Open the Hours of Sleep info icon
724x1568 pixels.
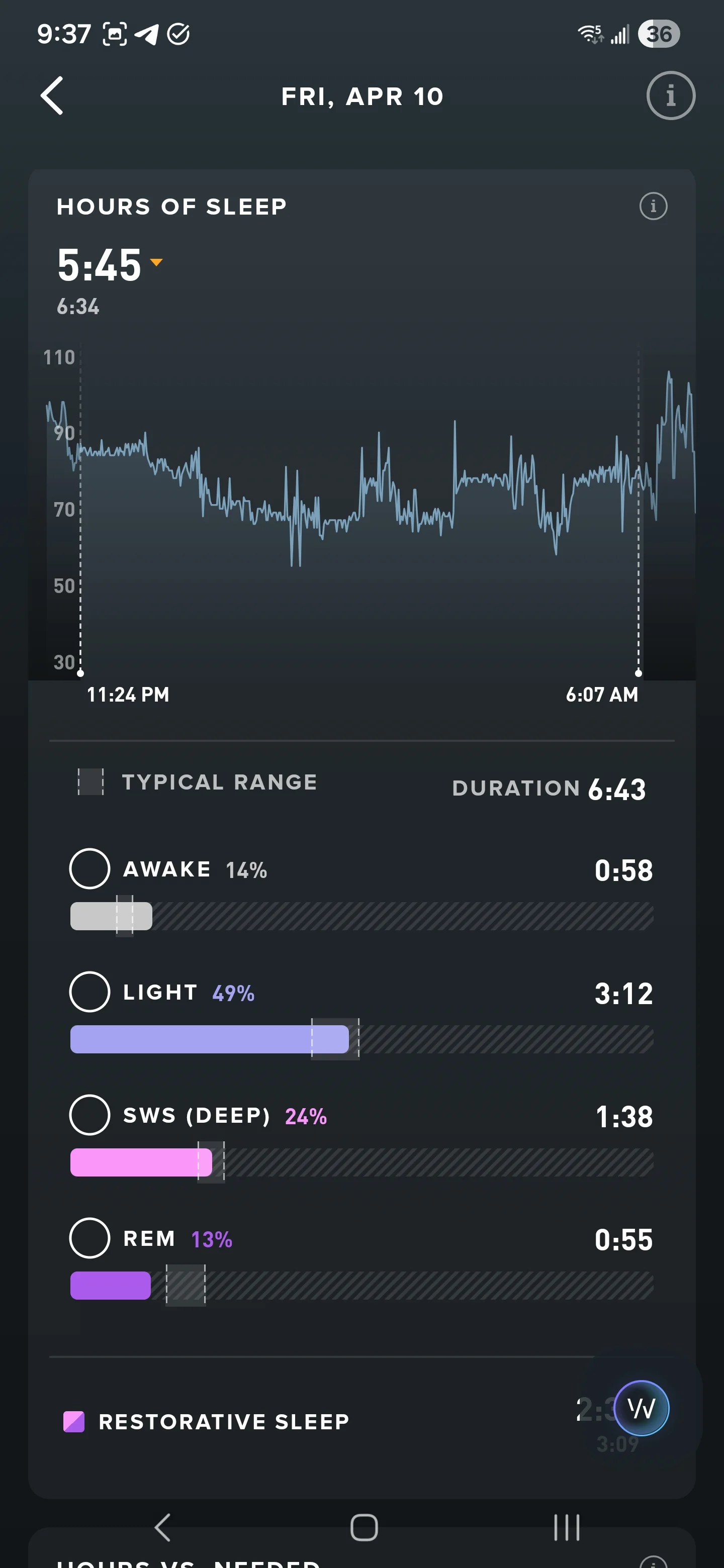(x=653, y=207)
